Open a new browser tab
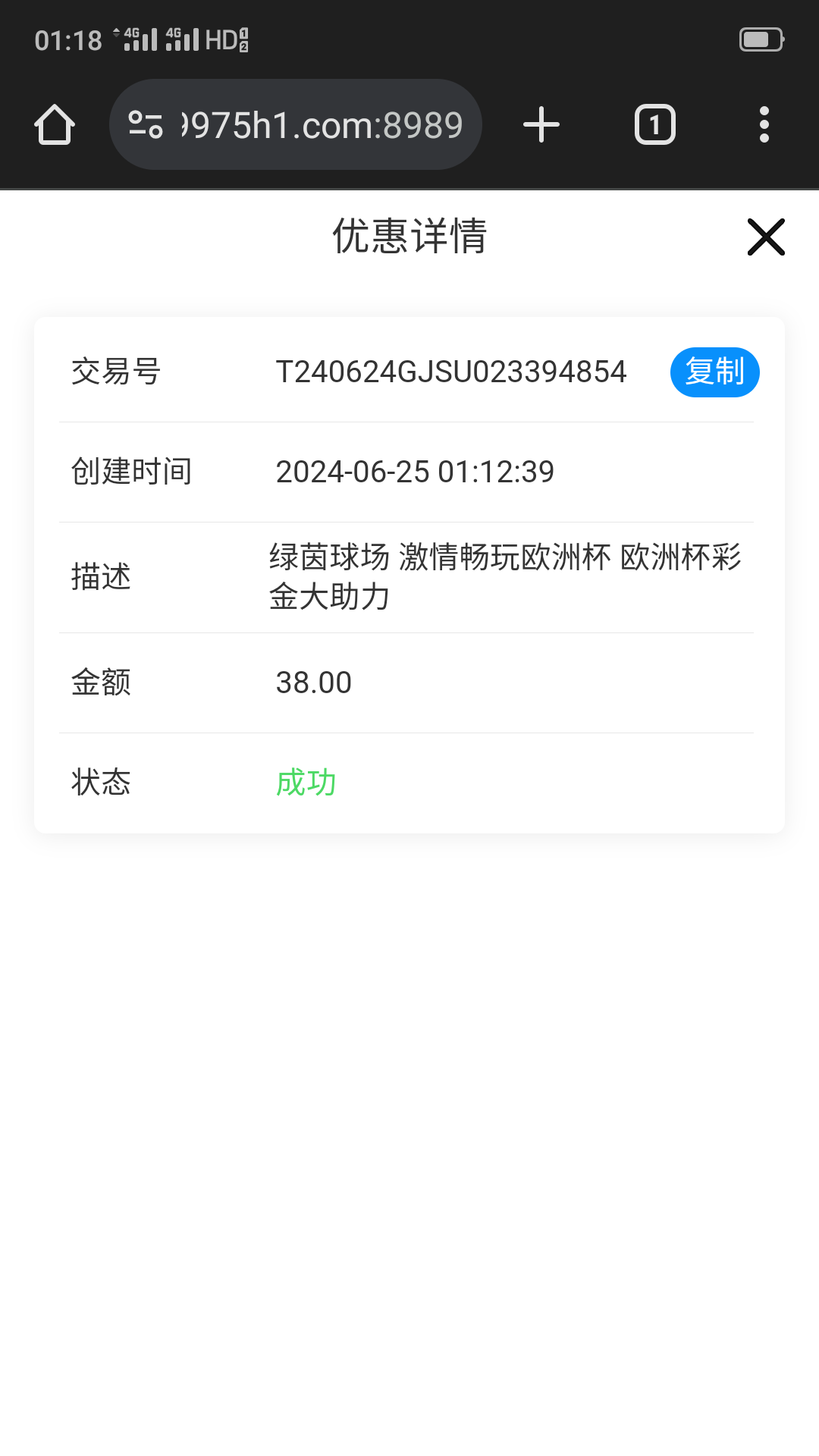Screen dimensions: 819x1456 point(541,125)
